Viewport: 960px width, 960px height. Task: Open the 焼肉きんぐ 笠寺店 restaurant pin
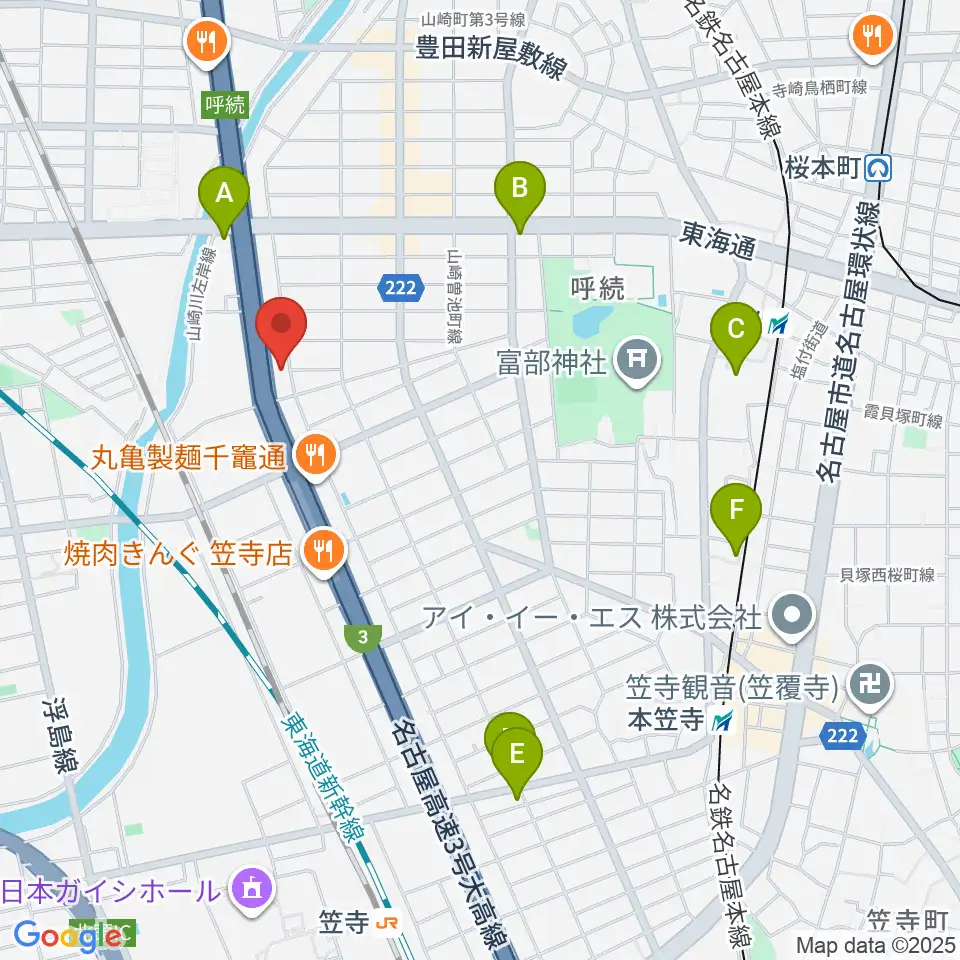point(324,553)
